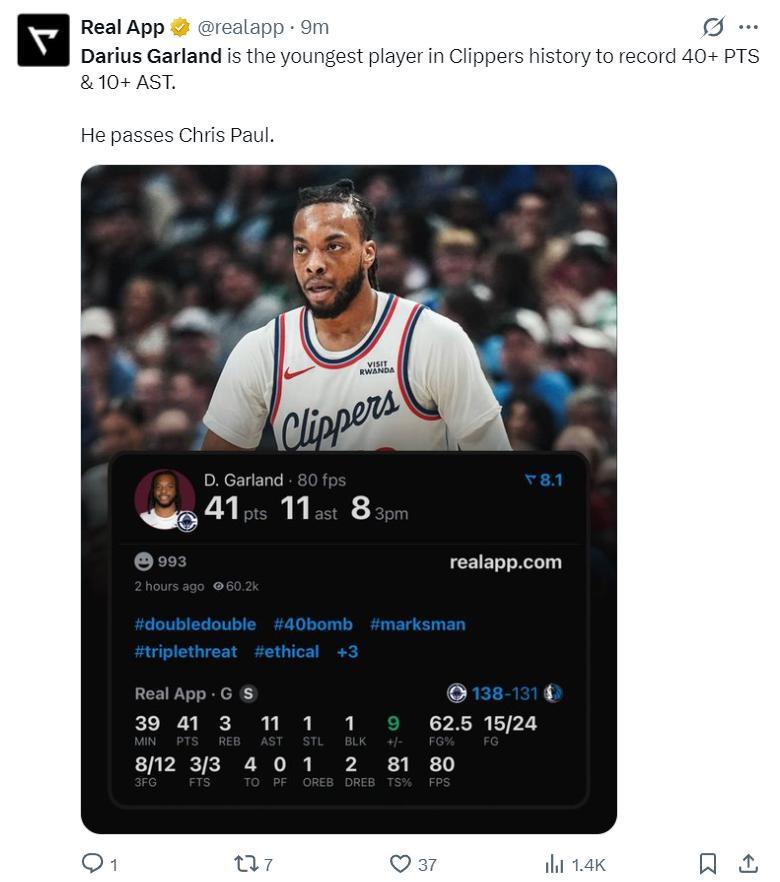
Task: Bookmark this post
Action: 707,863
